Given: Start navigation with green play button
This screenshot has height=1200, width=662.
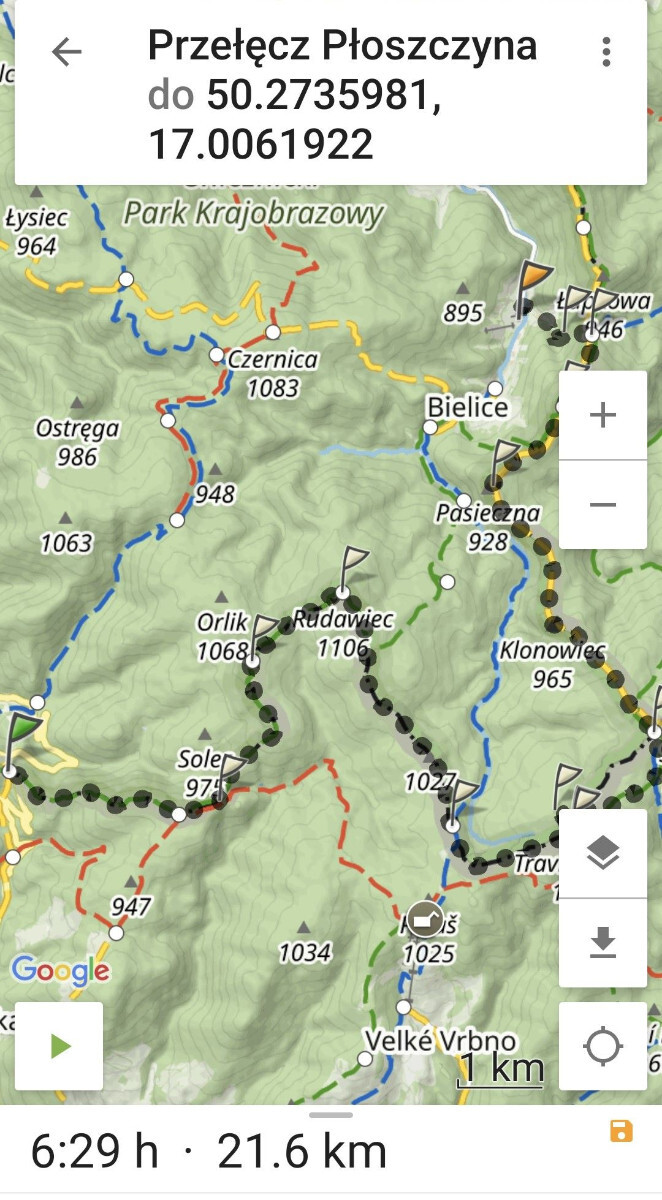Looking at the screenshot, I should pos(59,1047).
